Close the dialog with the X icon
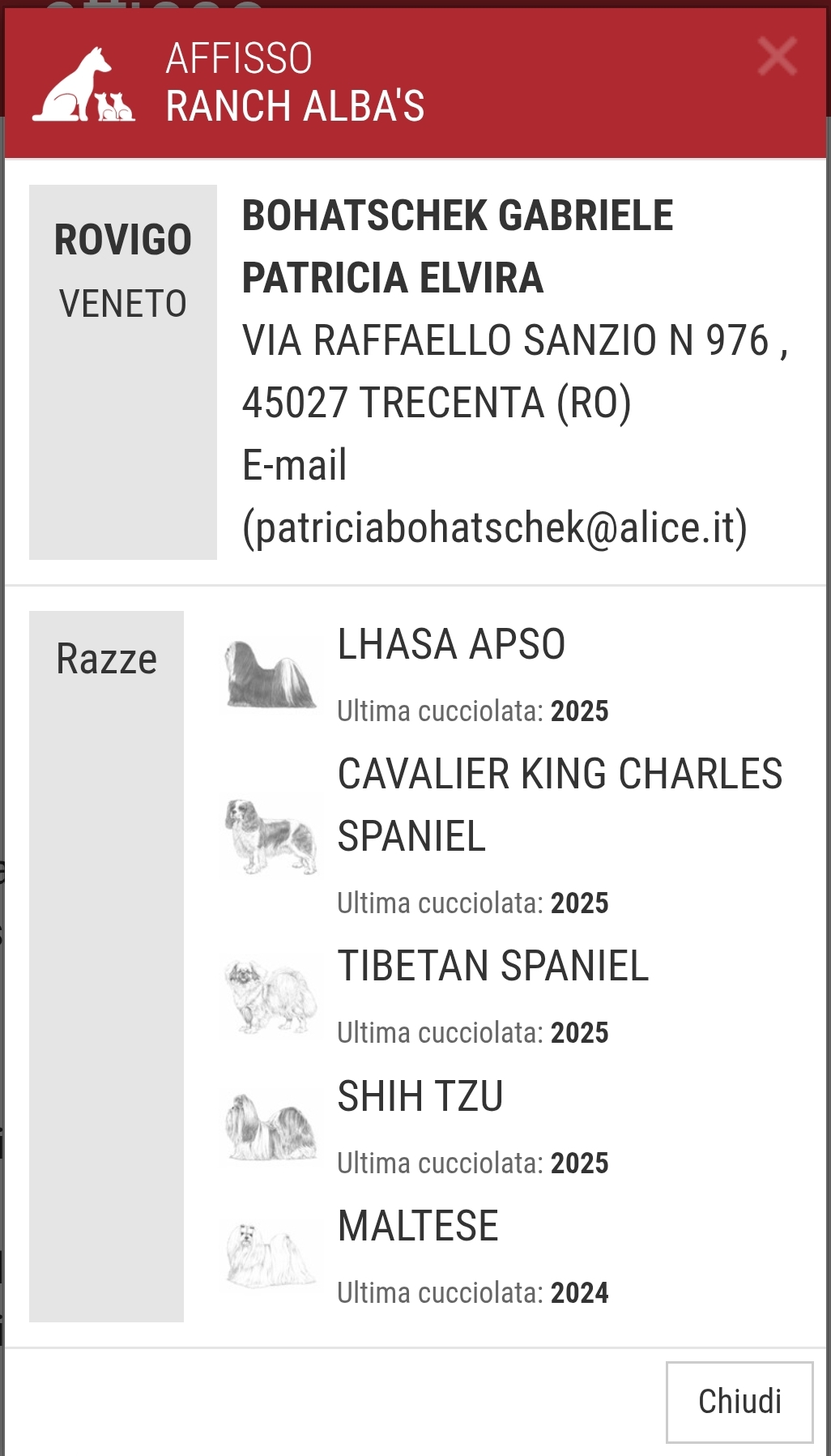 pyautogui.click(x=777, y=56)
